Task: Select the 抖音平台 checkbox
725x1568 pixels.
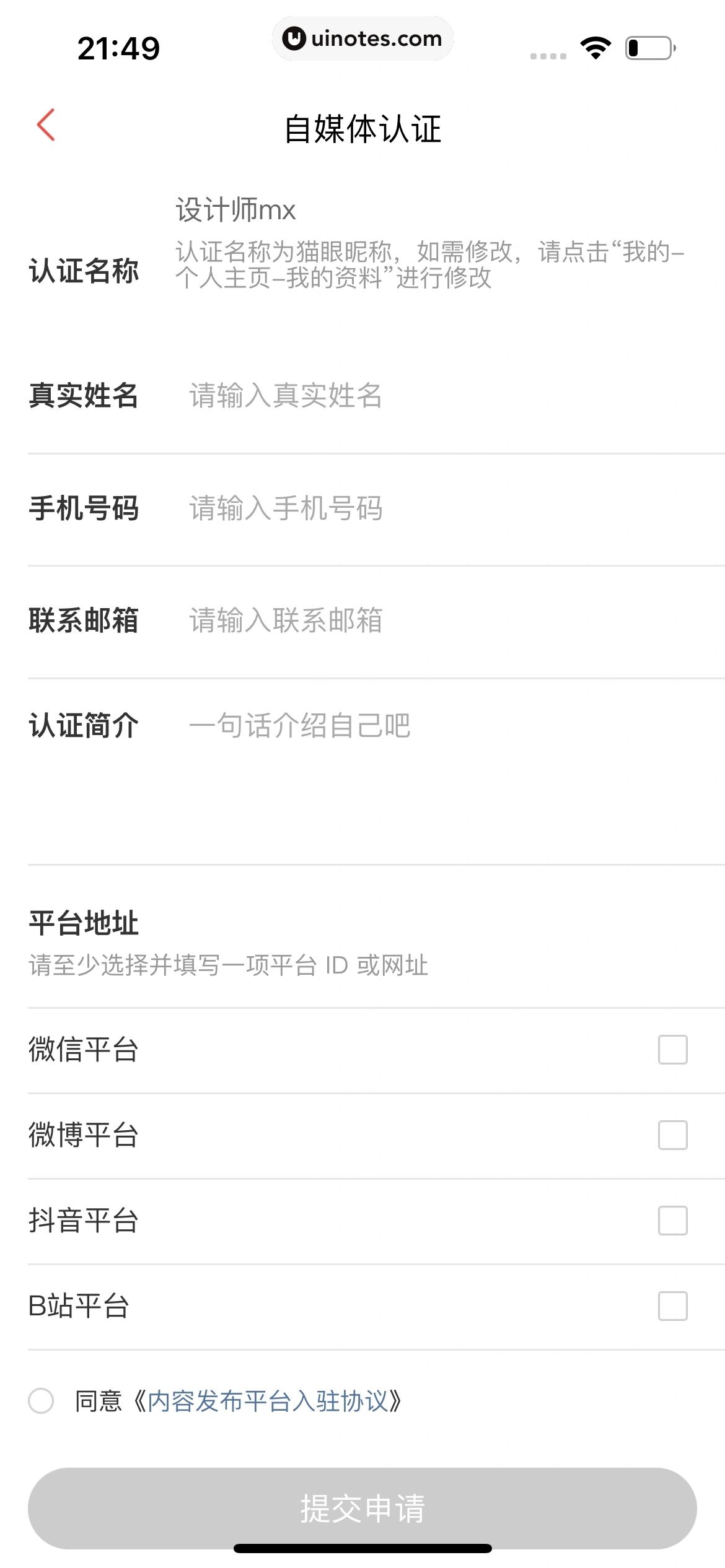Action: click(672, 1221)
